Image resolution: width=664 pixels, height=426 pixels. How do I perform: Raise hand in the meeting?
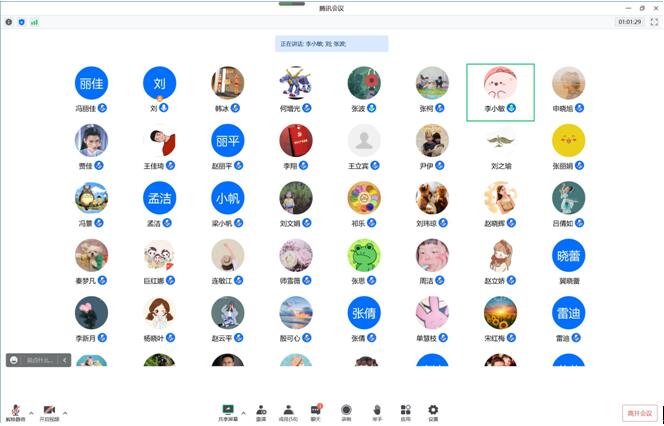tap(377, 411)
